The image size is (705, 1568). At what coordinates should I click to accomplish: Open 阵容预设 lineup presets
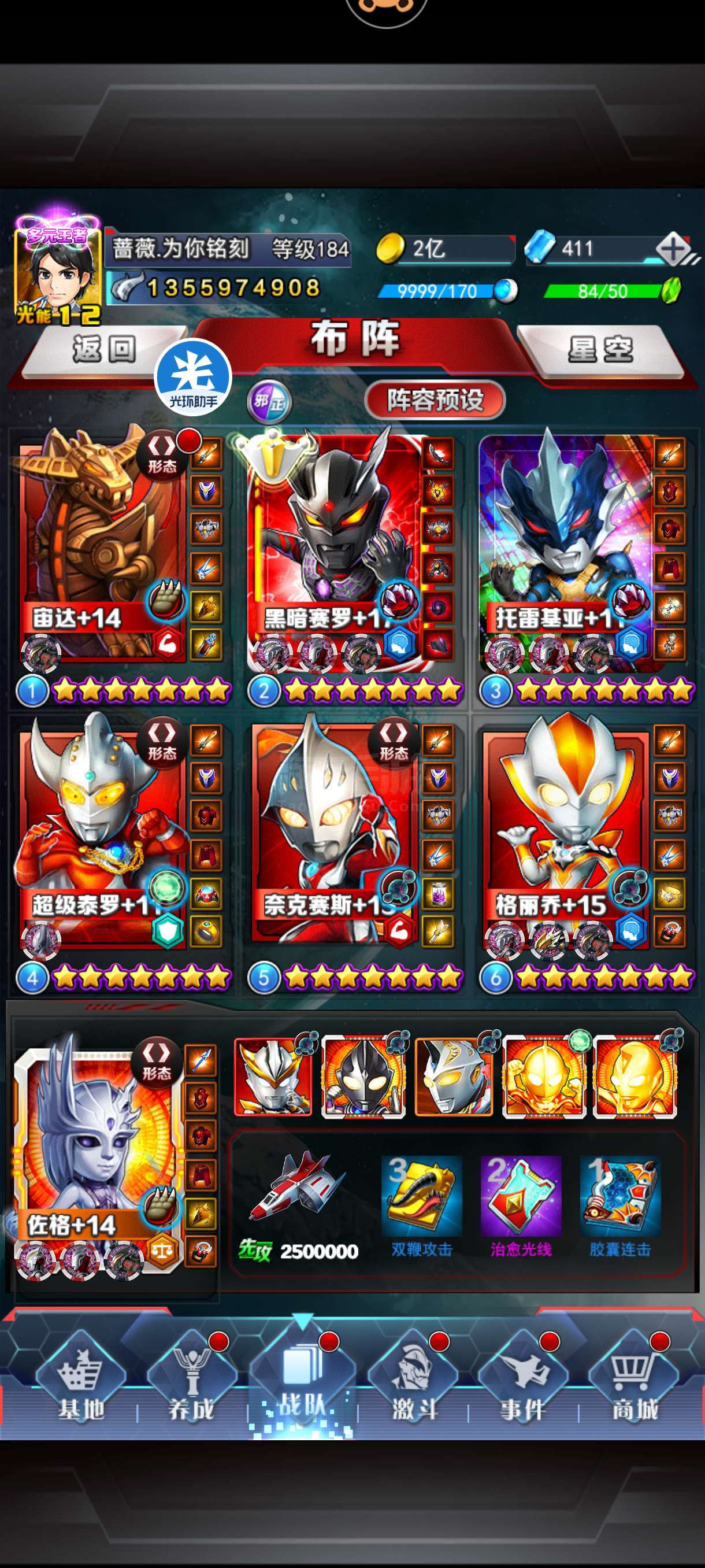435,400
